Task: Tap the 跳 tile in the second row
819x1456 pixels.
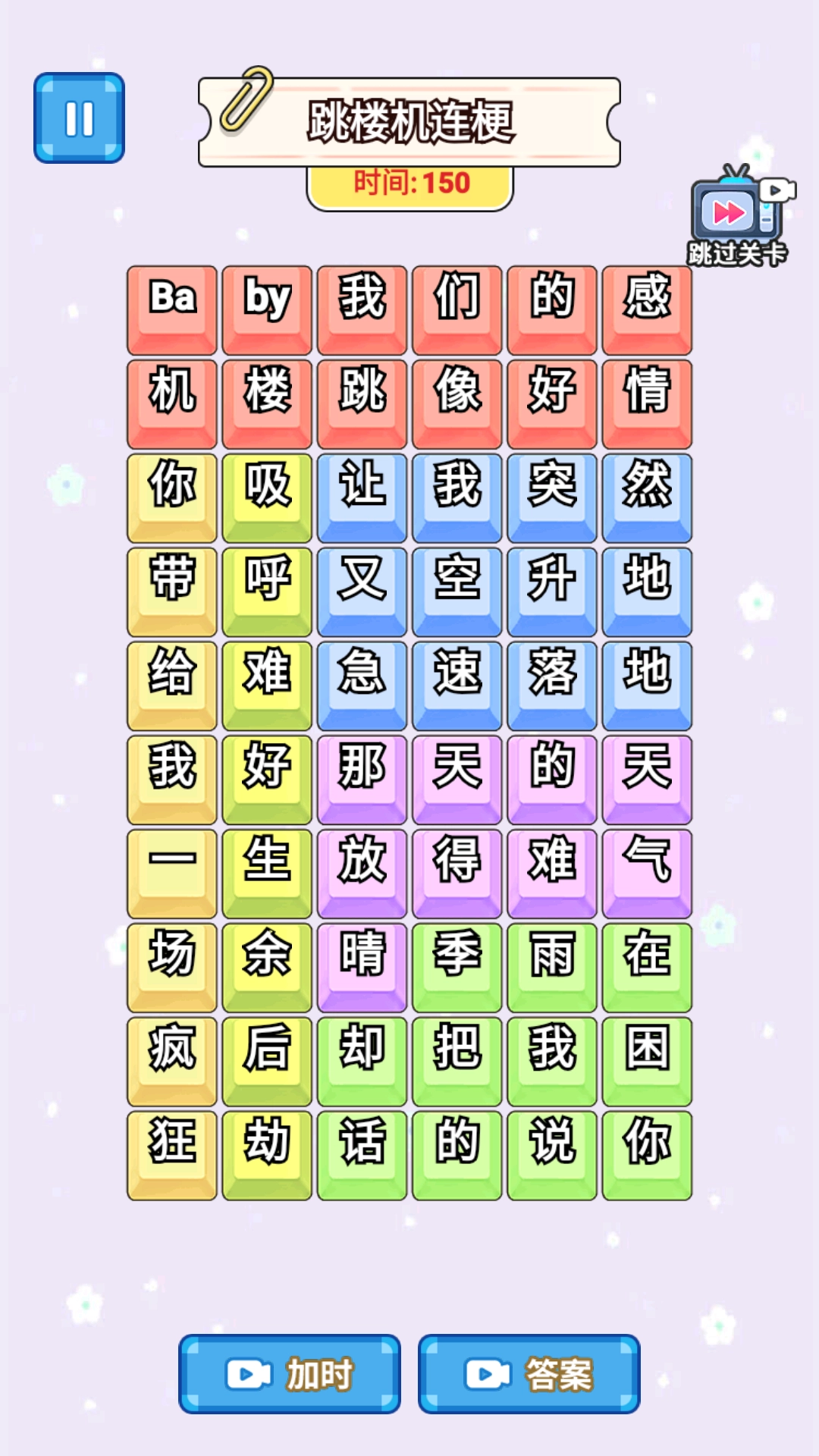Action: point(362,391)
